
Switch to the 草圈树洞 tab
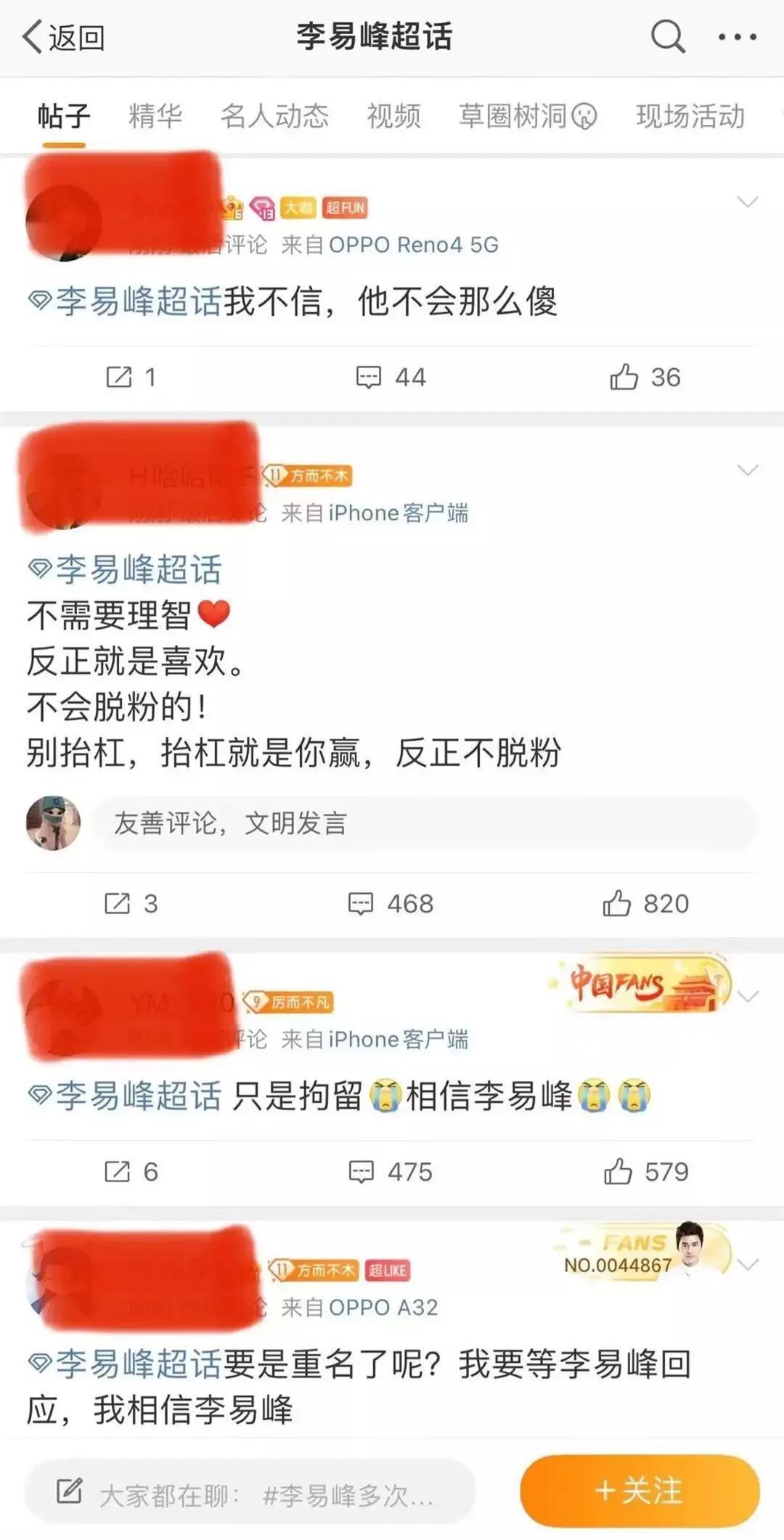[x=526, y=116]
